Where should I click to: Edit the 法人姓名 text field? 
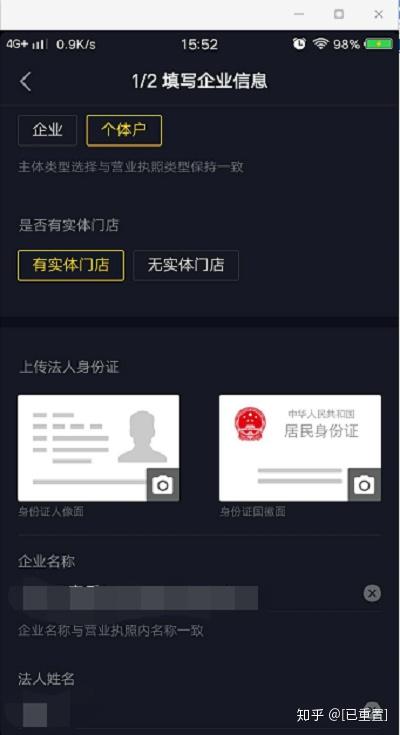tap(188, 712)
